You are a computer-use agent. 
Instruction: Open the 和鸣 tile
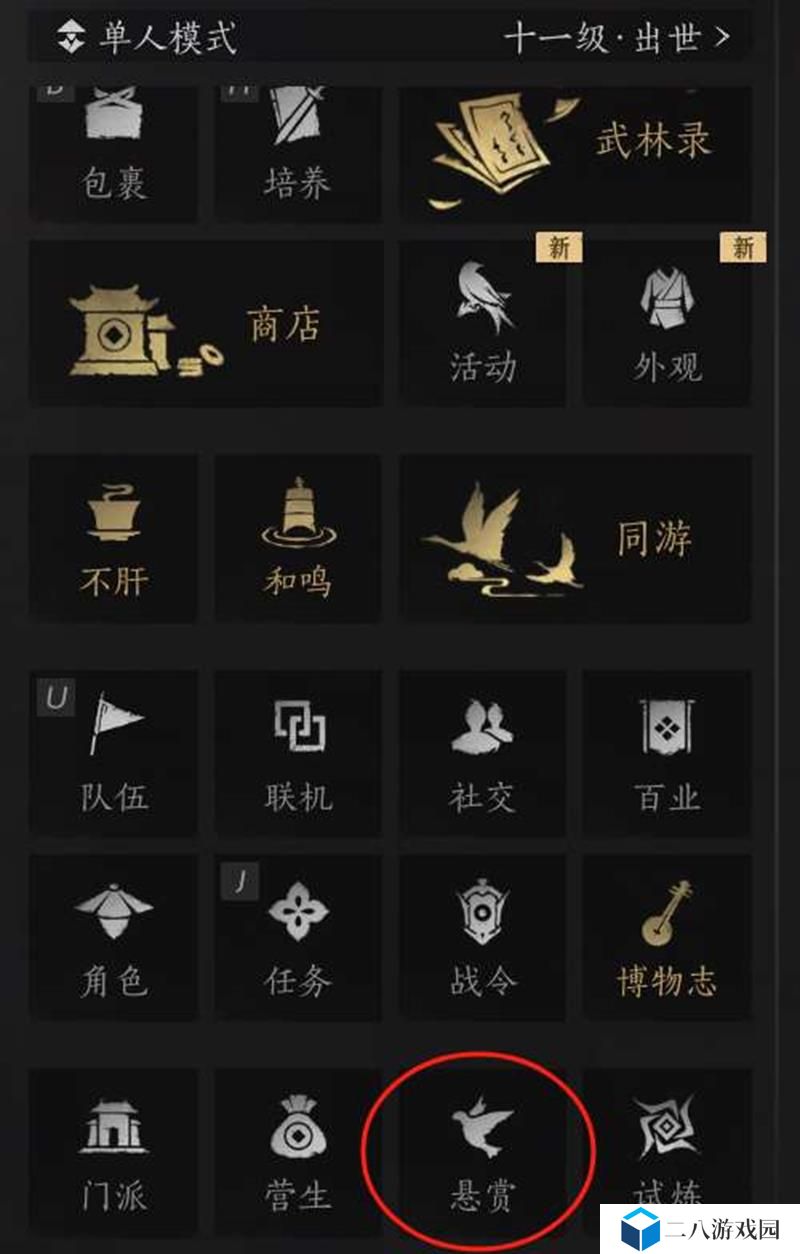coord(297,538)
